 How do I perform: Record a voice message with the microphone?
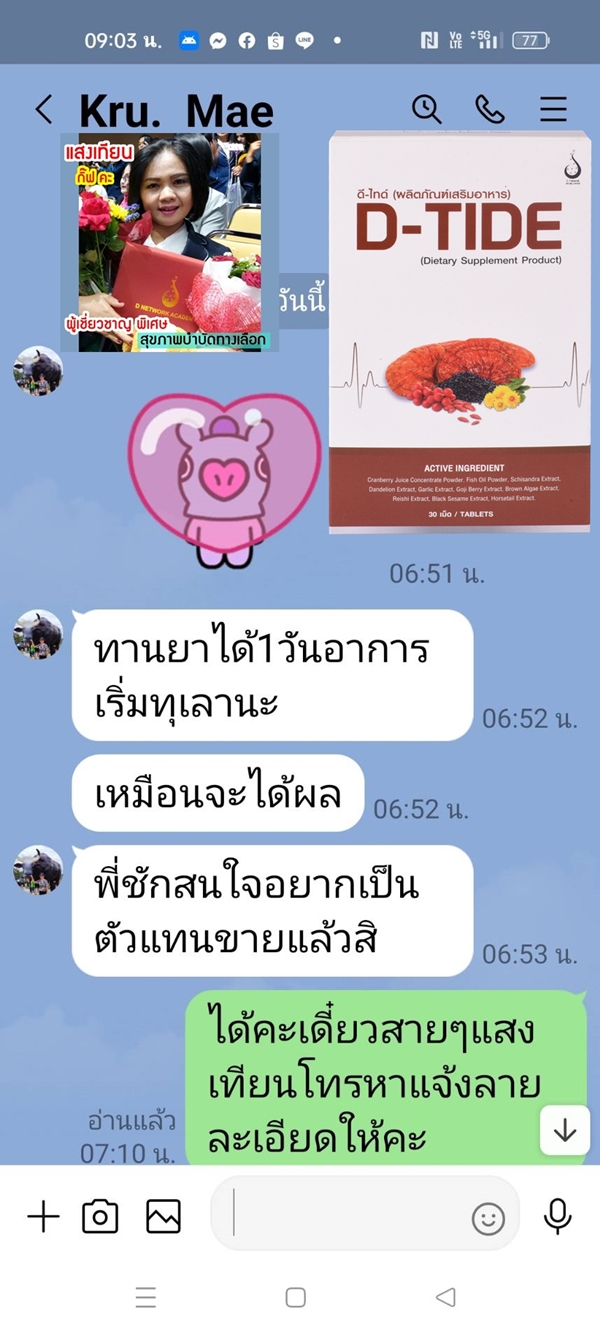coord(557,1216)
